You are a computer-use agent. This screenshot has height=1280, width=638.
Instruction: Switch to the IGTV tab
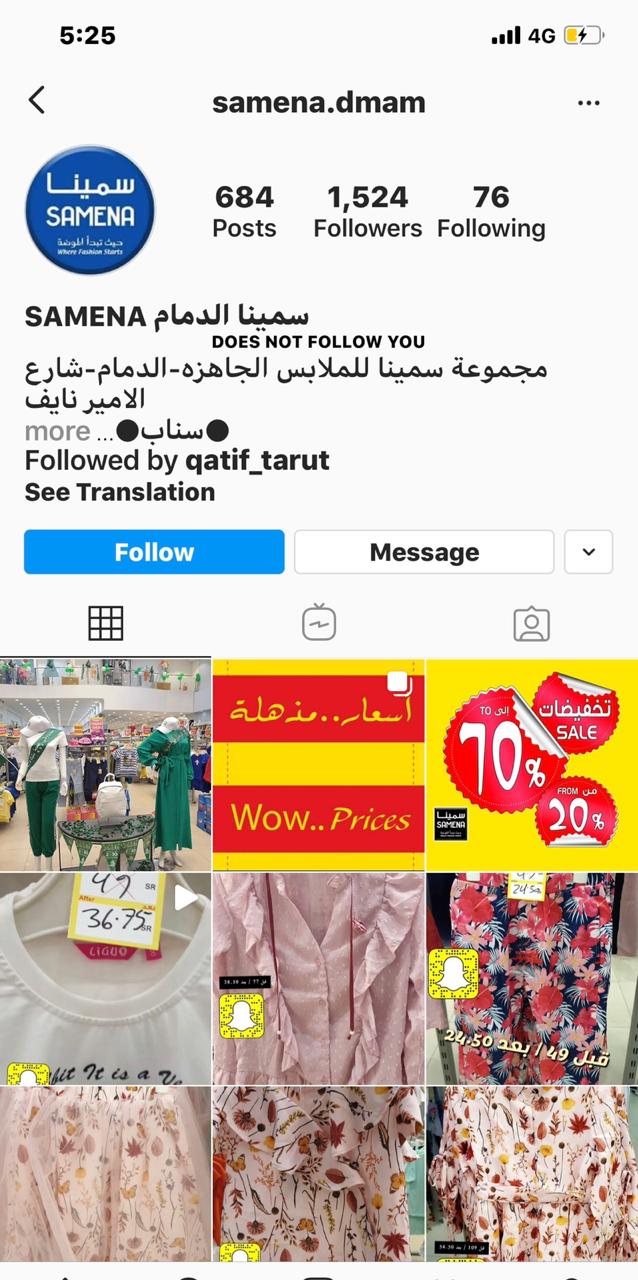[319, 623]
